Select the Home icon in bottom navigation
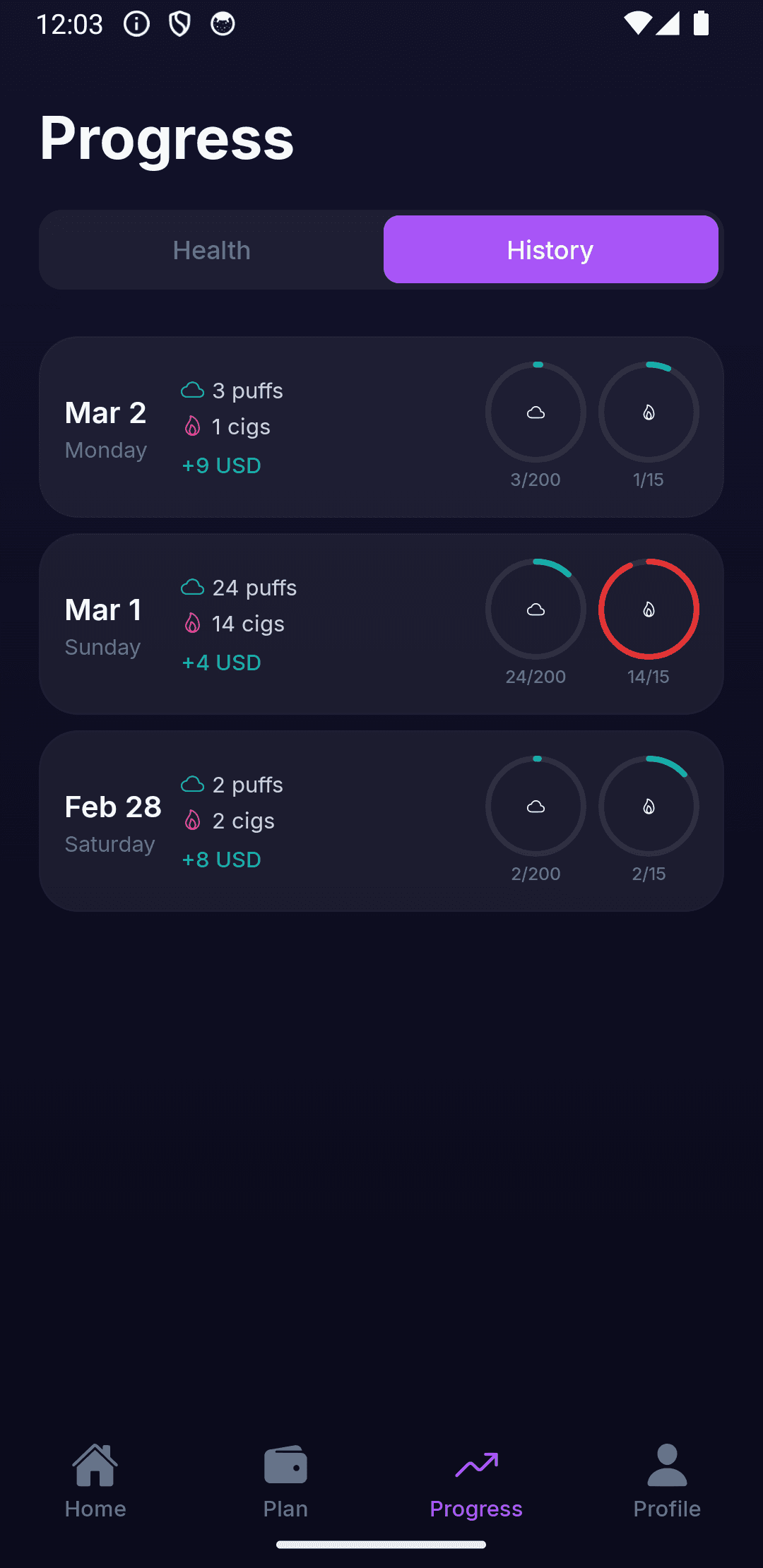The height and width of the screenshot is (1568, 763). tap(95, 1466)
